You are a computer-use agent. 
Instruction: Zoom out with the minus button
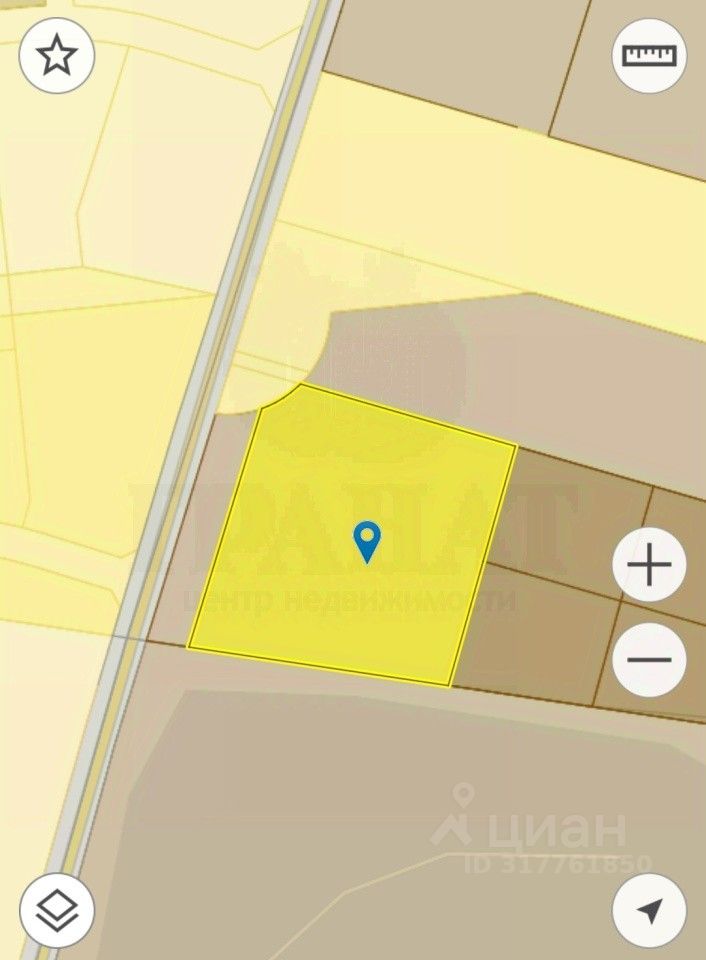pos(649,659)
